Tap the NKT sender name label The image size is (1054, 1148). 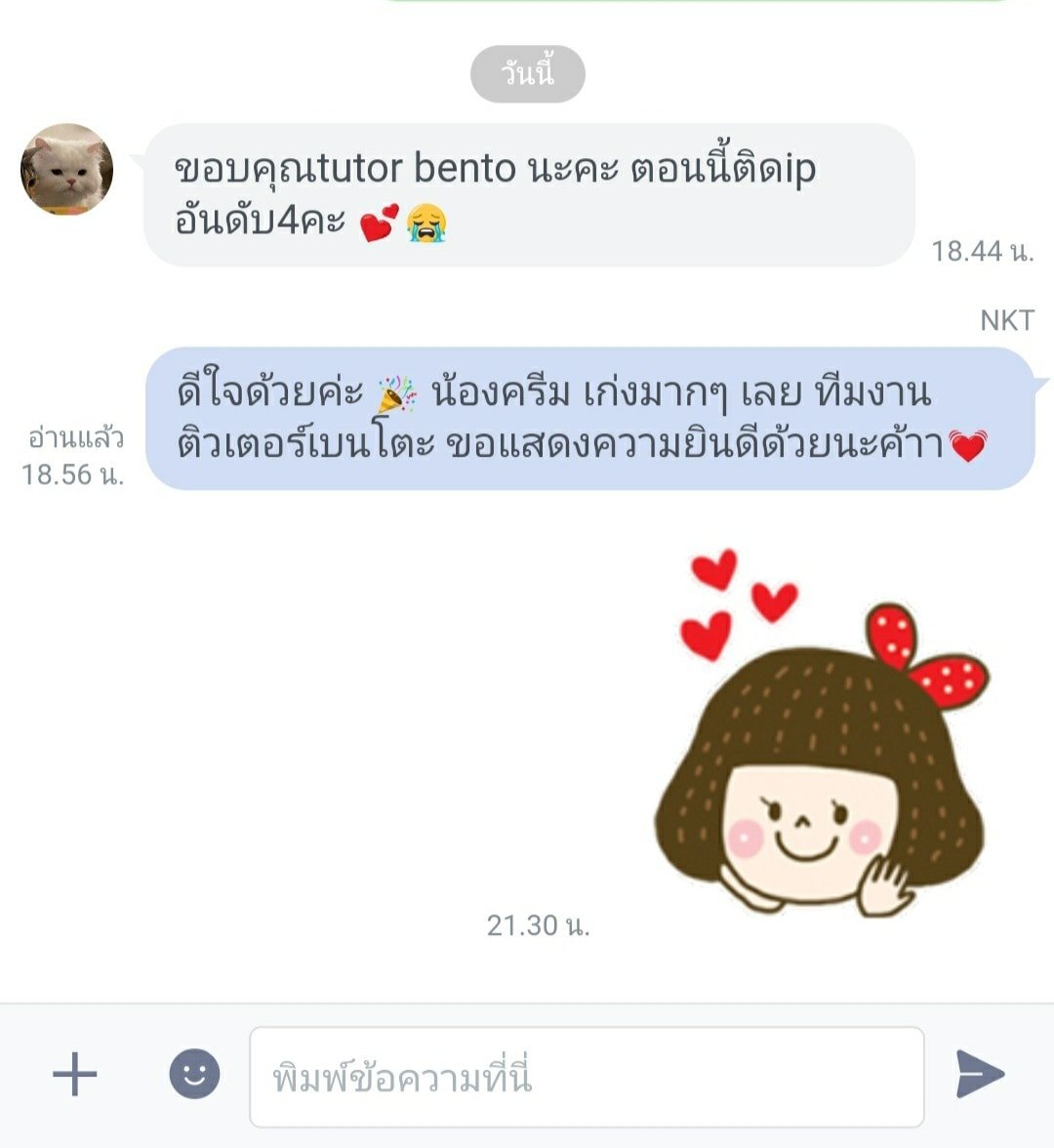pos(1008,318)
